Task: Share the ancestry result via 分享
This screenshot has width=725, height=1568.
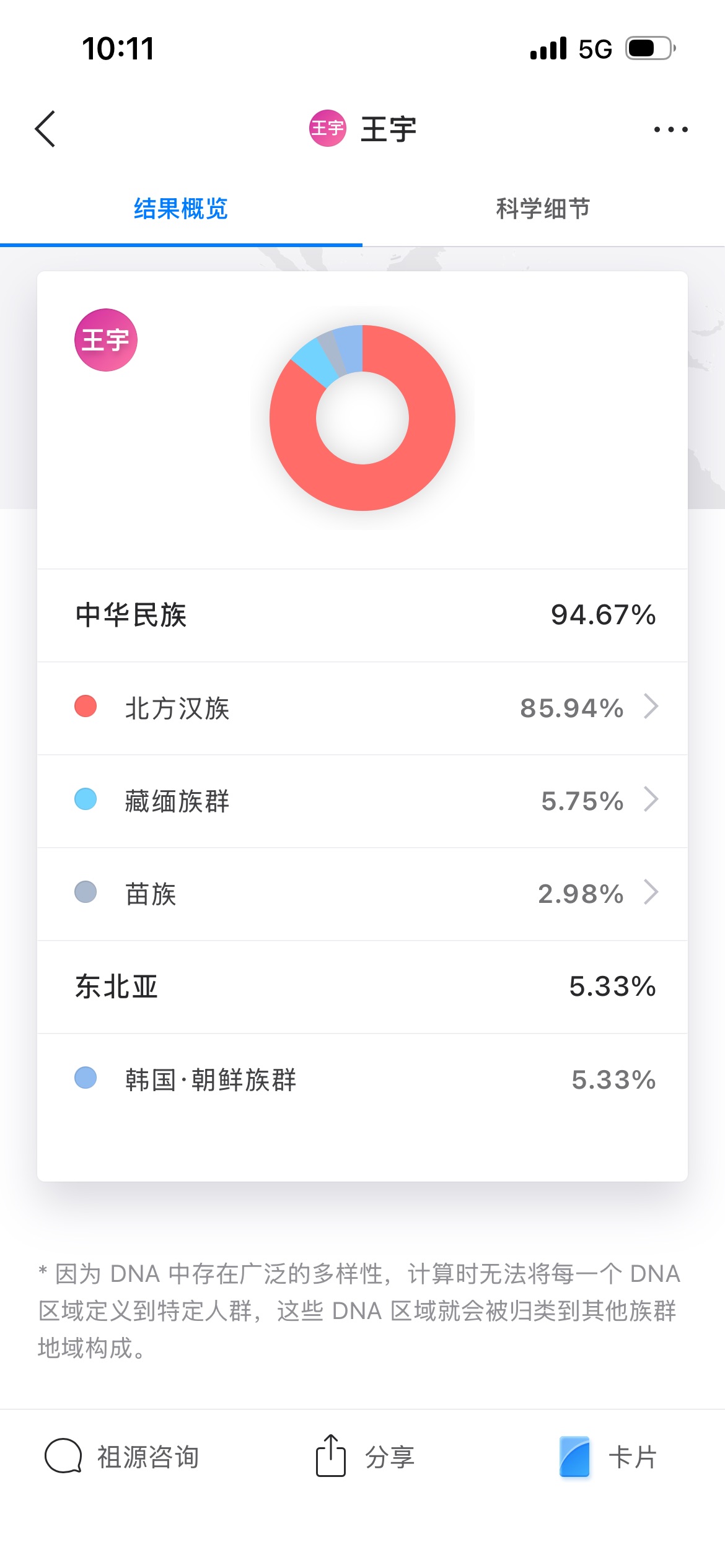Action: 364,1457
